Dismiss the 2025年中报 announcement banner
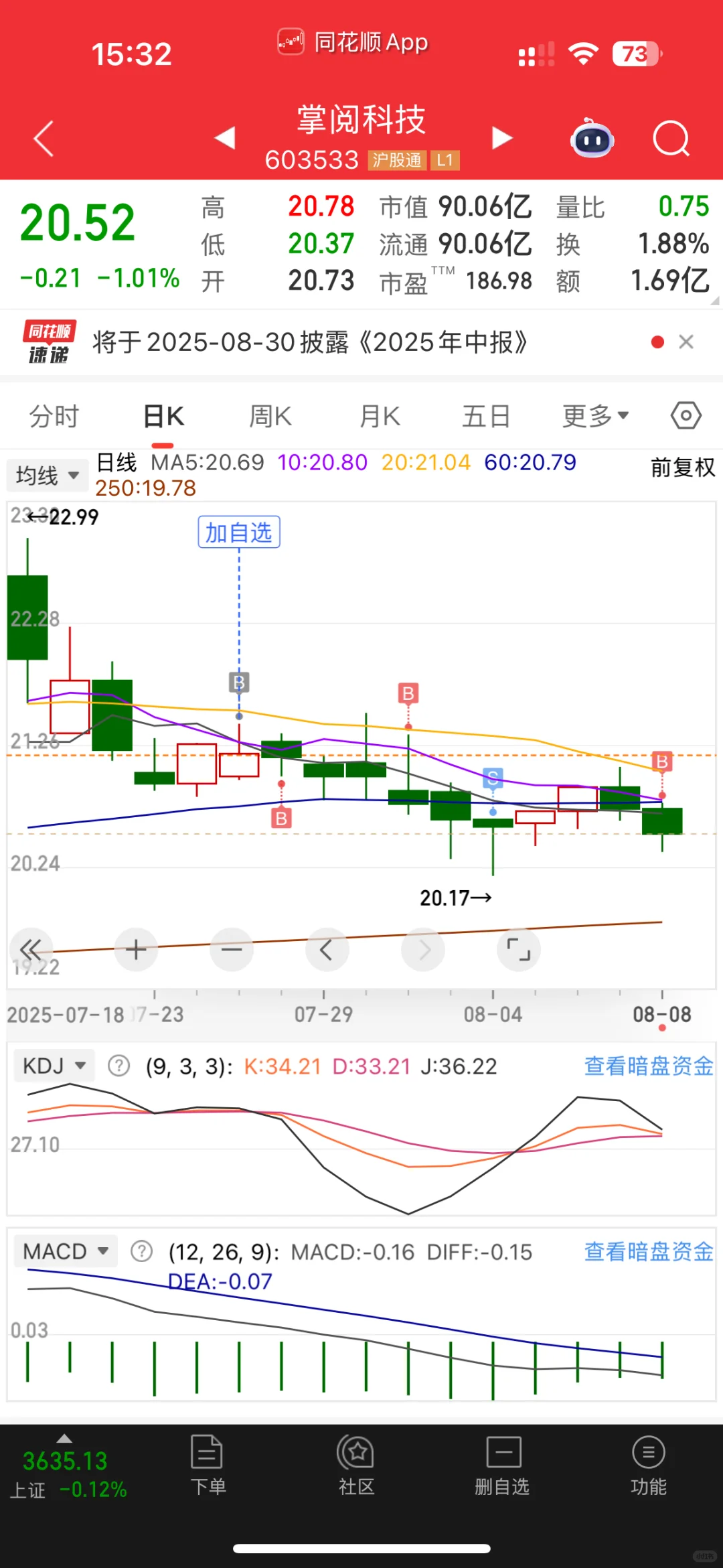Viewport: 723px width, 1568px height. pos(686,342)
